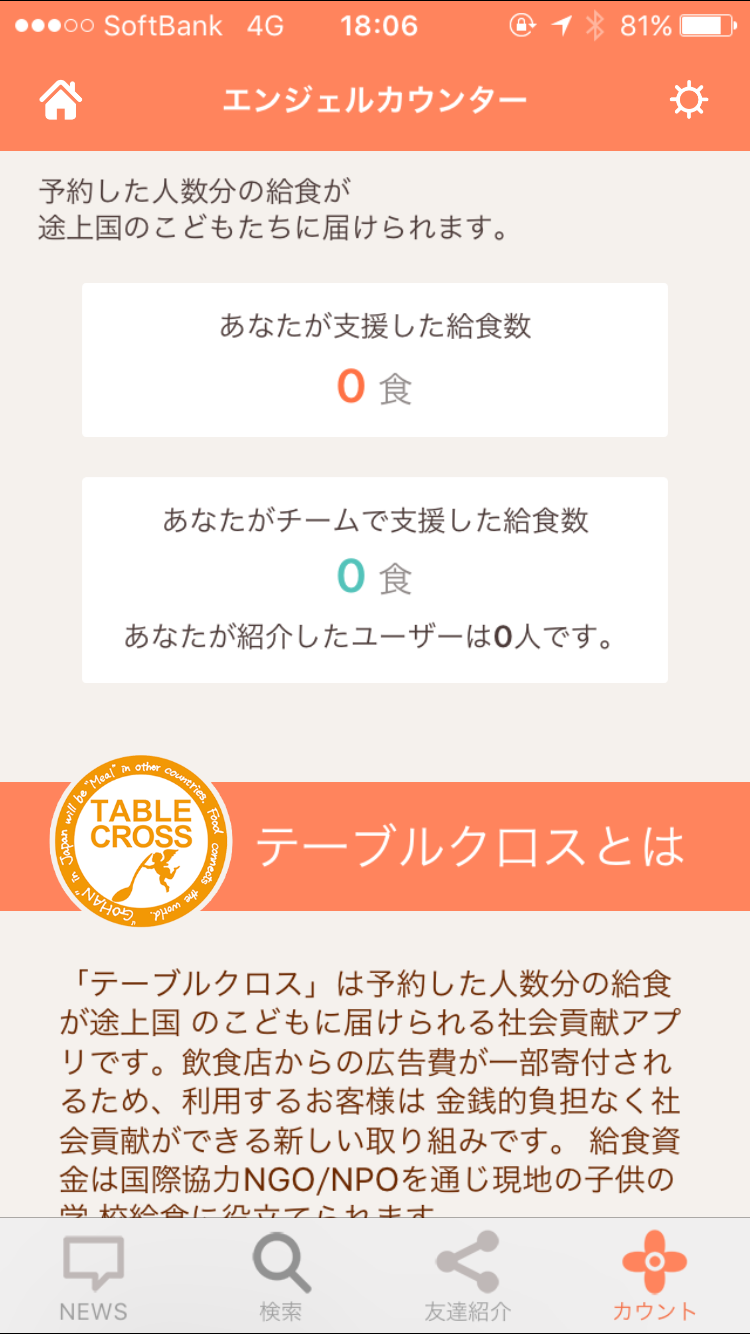This screenshot has height=1334, width=750.
Task: Go to the 友達紹介 tab
Action: click(x=468, y=1276)
